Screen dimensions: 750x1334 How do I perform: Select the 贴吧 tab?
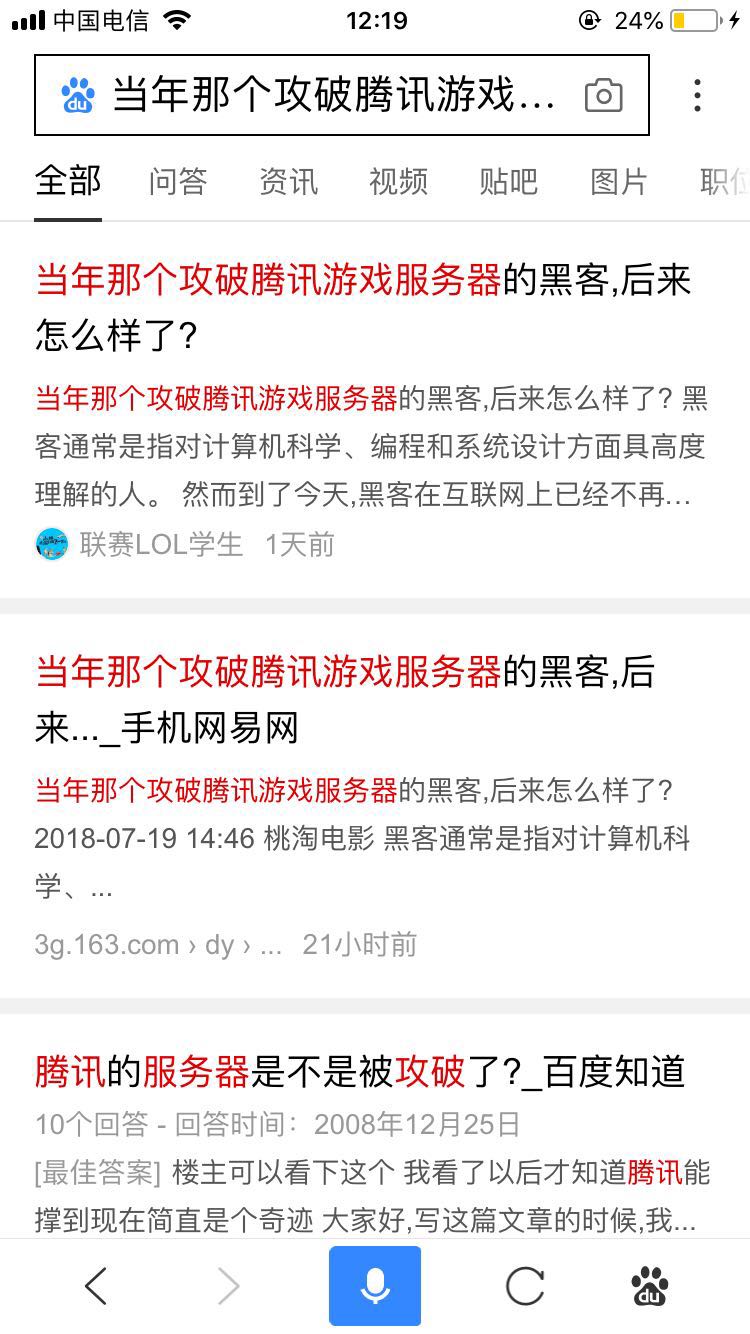pos(506,182)
